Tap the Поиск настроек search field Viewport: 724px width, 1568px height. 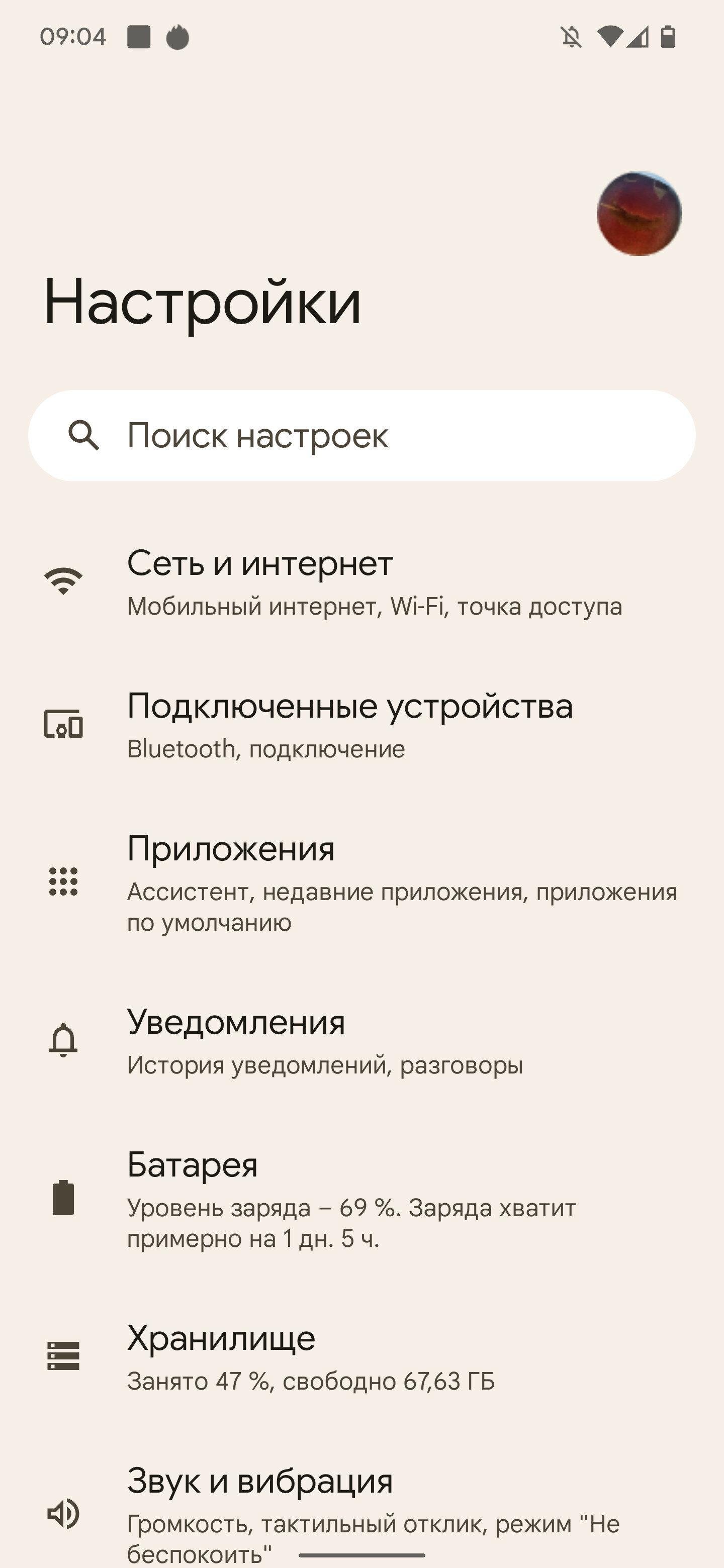361,436
